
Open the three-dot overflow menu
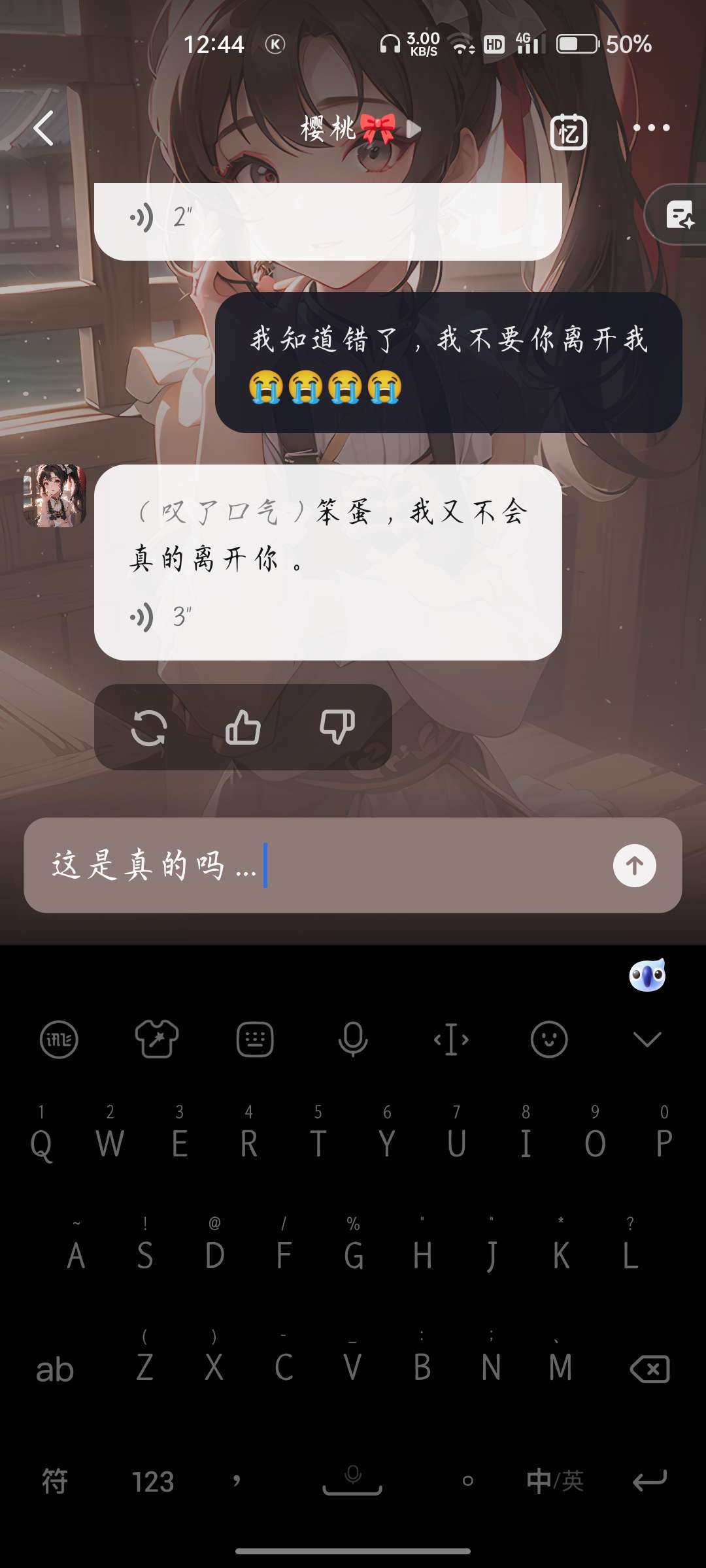(x=651, y=128)
